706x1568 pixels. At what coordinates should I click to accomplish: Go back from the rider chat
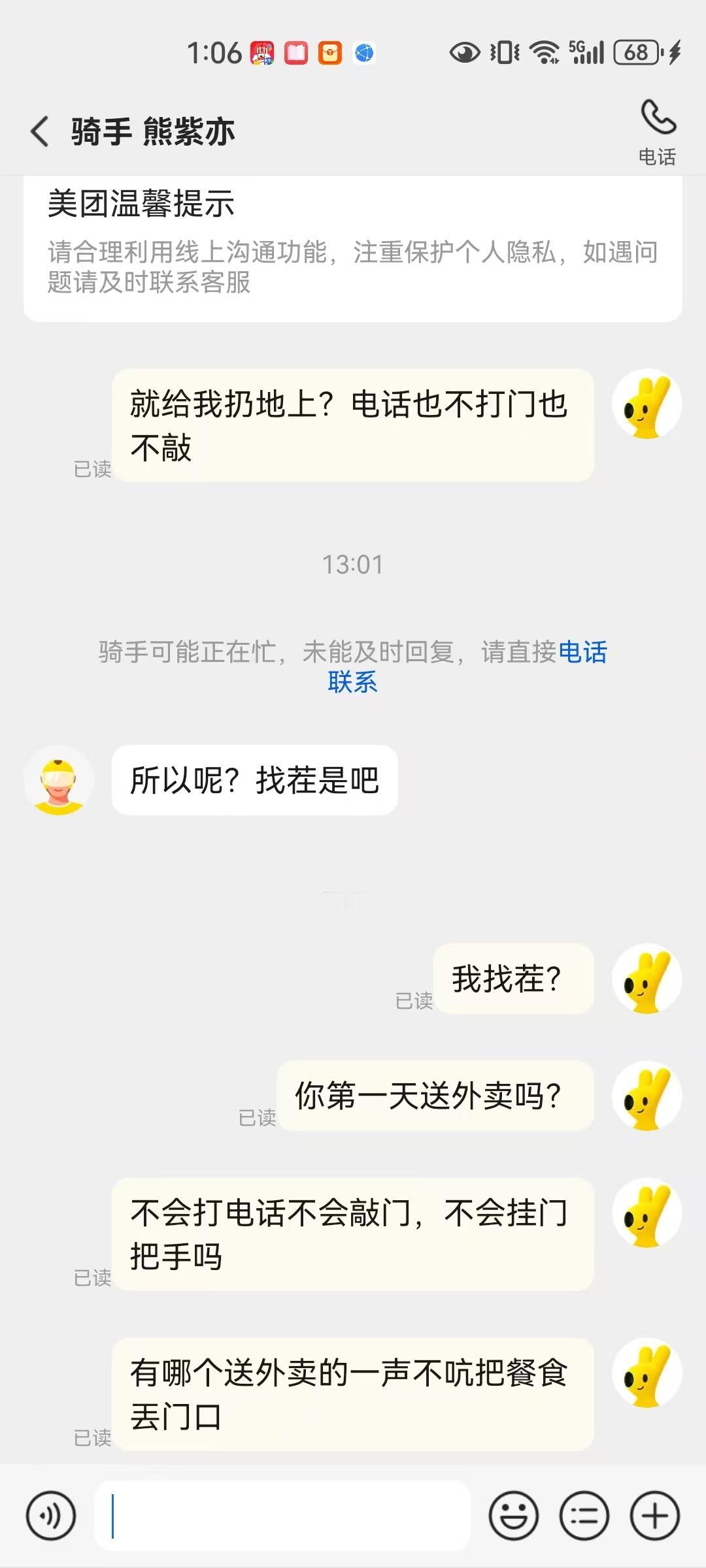tap(41, 131)
